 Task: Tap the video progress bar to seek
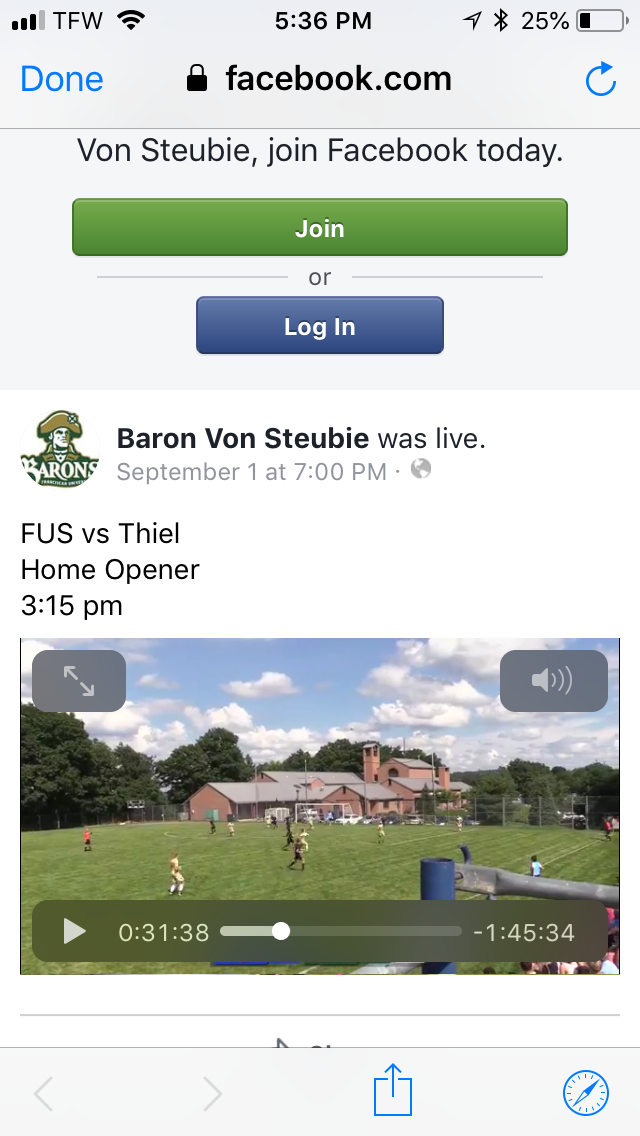(x=340, y=932)
